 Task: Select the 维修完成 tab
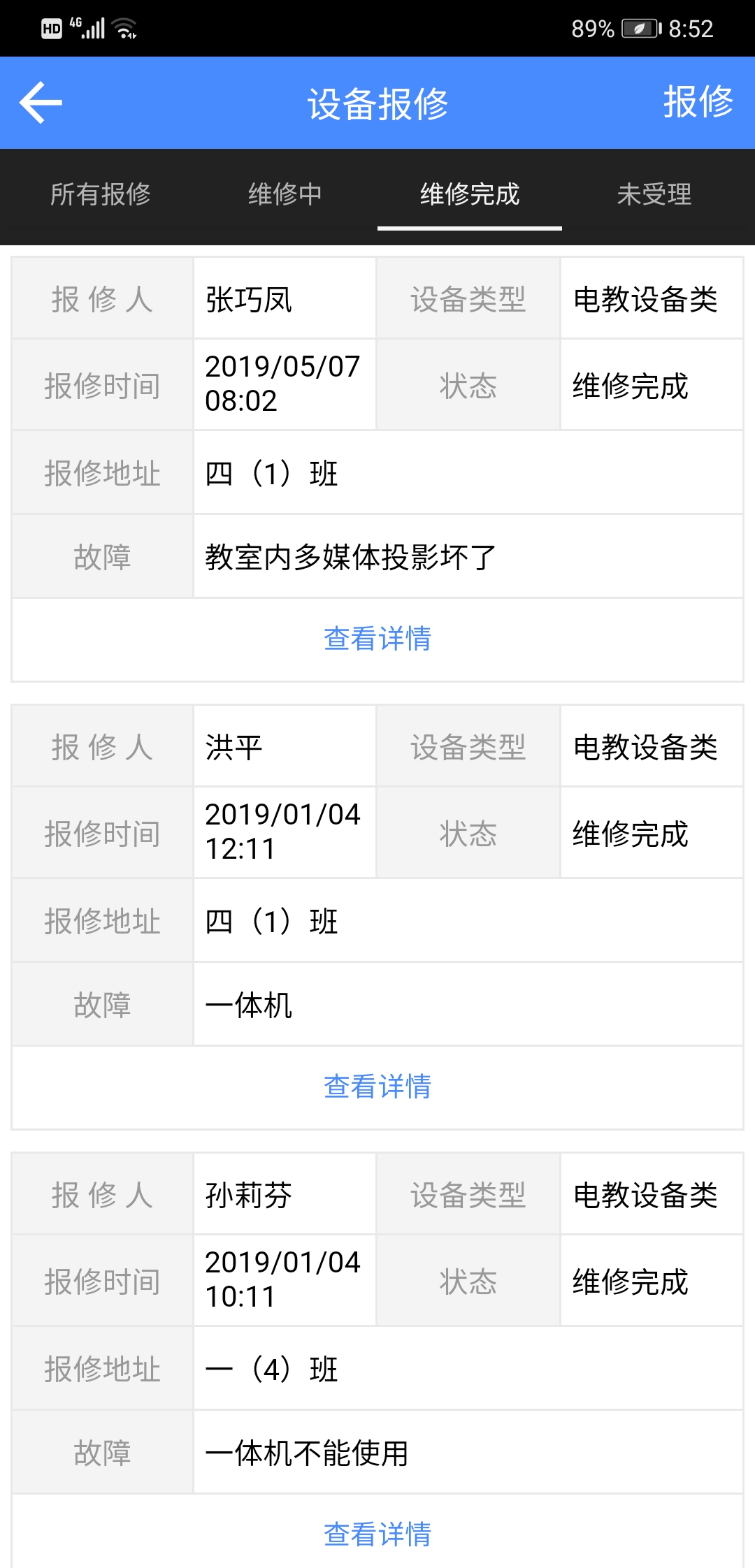point(470,194)
